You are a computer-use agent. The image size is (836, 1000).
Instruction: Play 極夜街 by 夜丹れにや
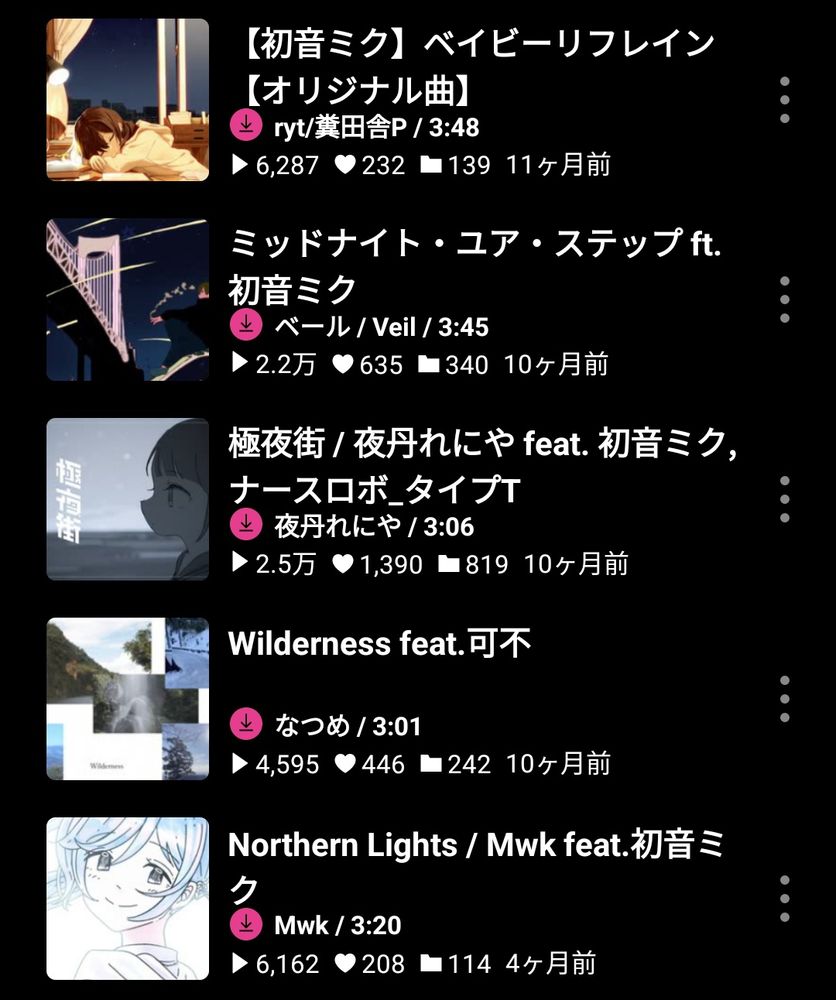pos(480,464)
